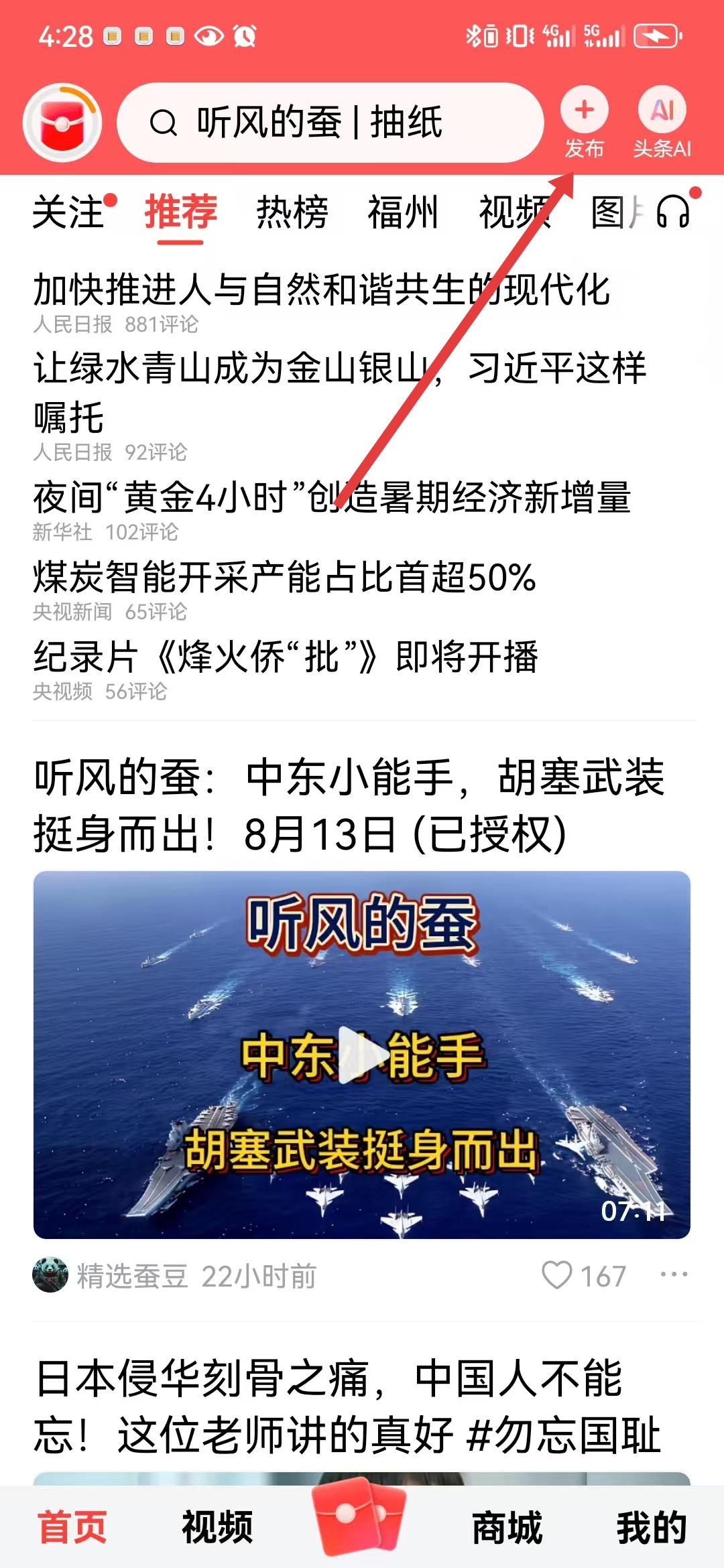Open 纪录片《烽火侨"批"》即将开播
Viewport: 724px width, 1568px height.
click(x=286, y=657)
